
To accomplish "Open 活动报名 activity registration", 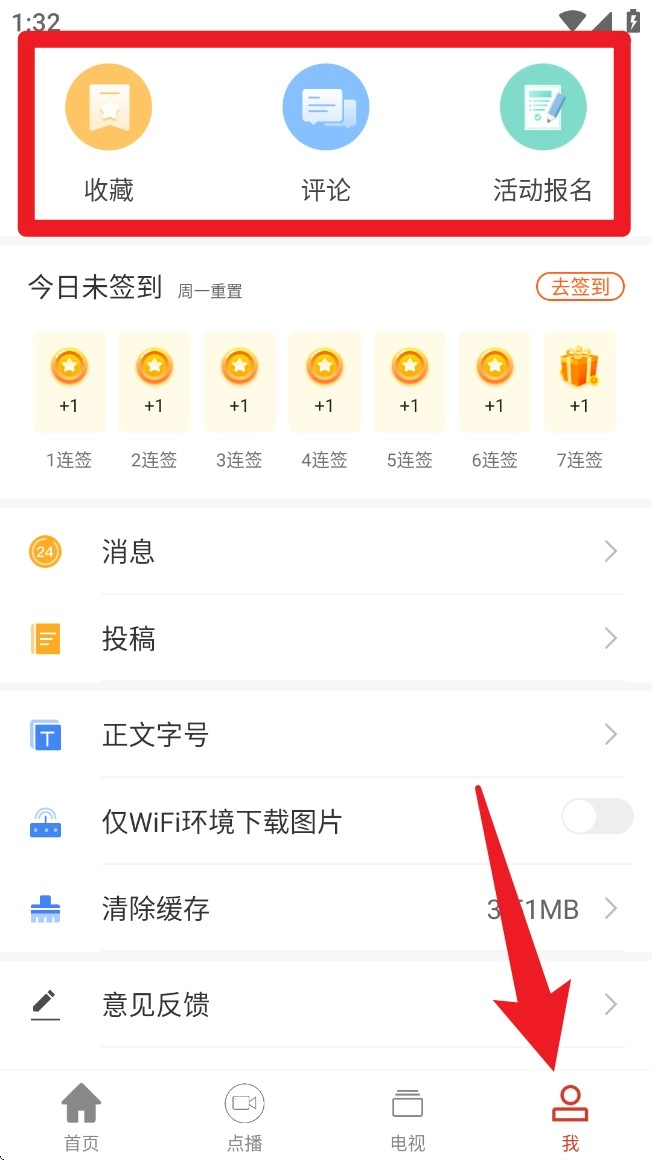I will 543,130.
